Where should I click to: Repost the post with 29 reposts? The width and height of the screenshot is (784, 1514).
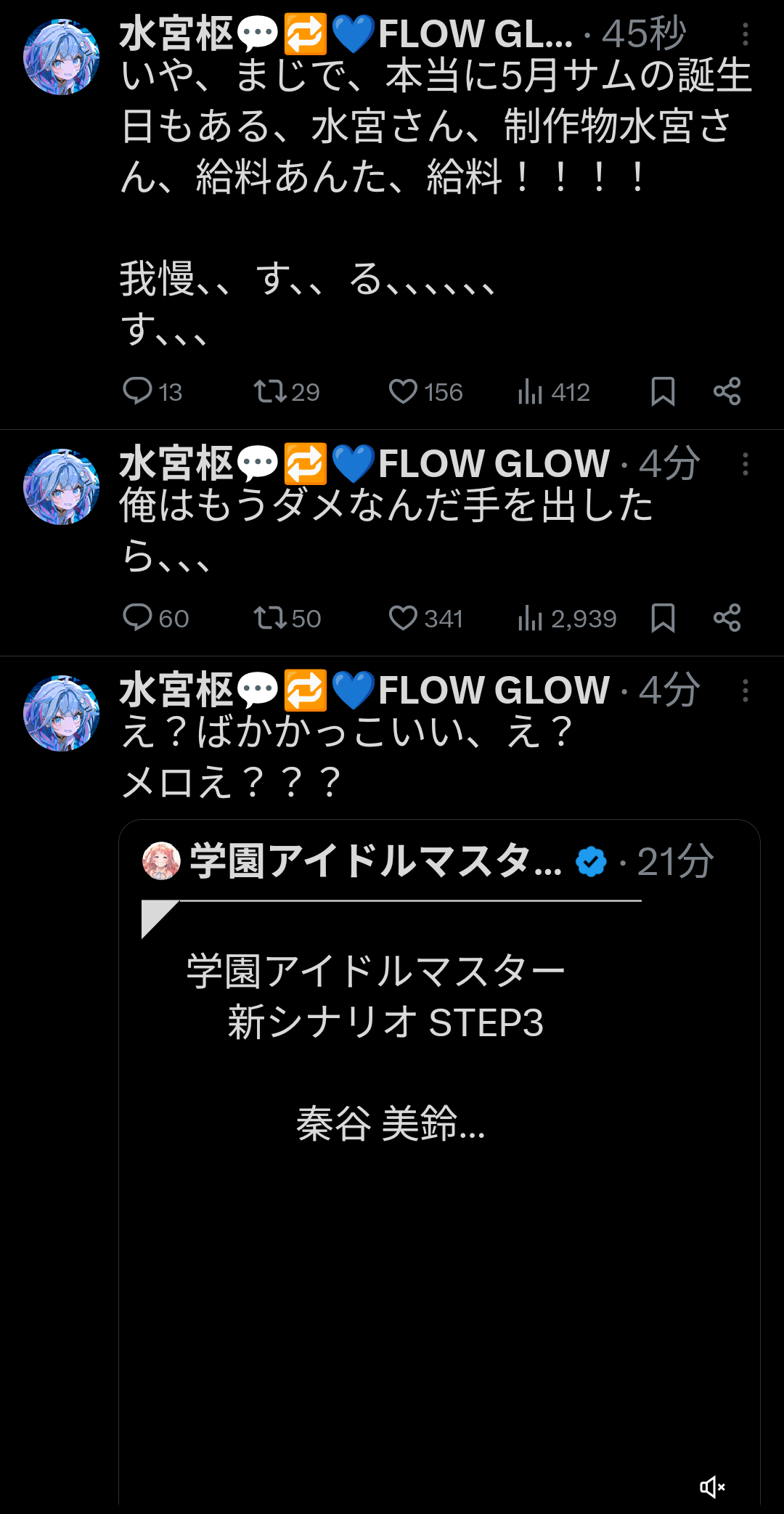pyautogui.click(x=270, y=391)
